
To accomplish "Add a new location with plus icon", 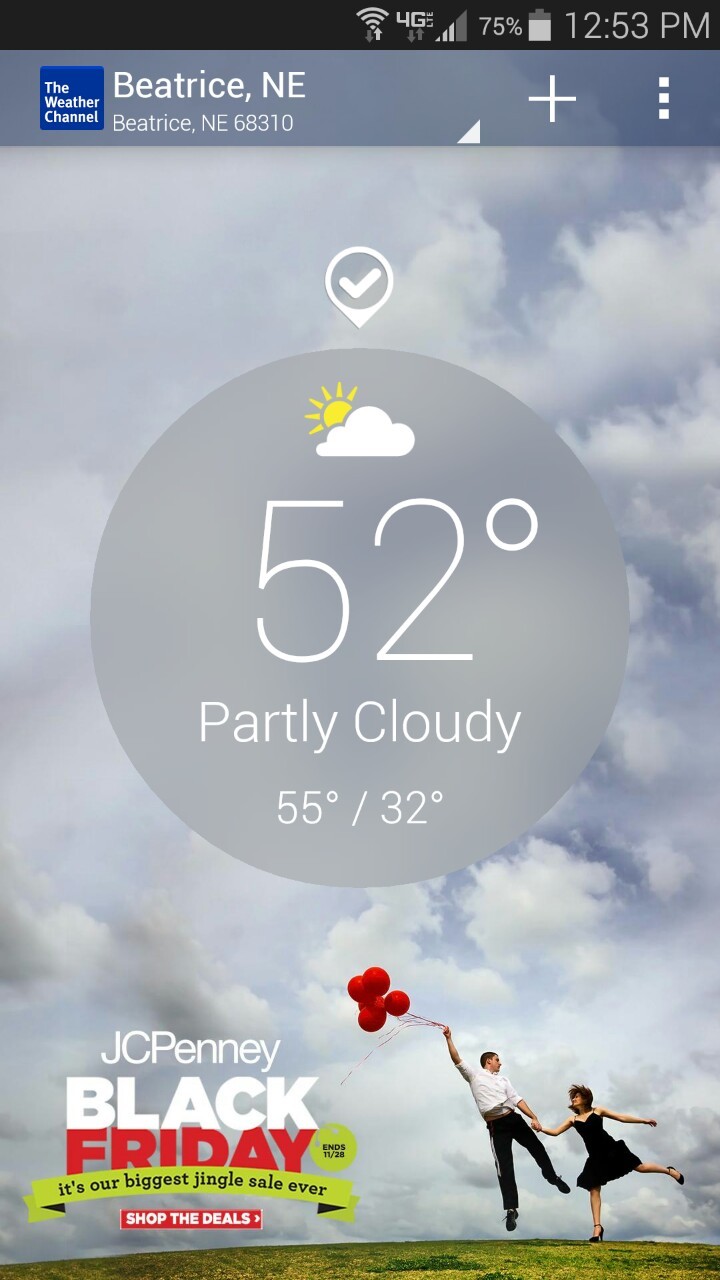I will point(552,99).
